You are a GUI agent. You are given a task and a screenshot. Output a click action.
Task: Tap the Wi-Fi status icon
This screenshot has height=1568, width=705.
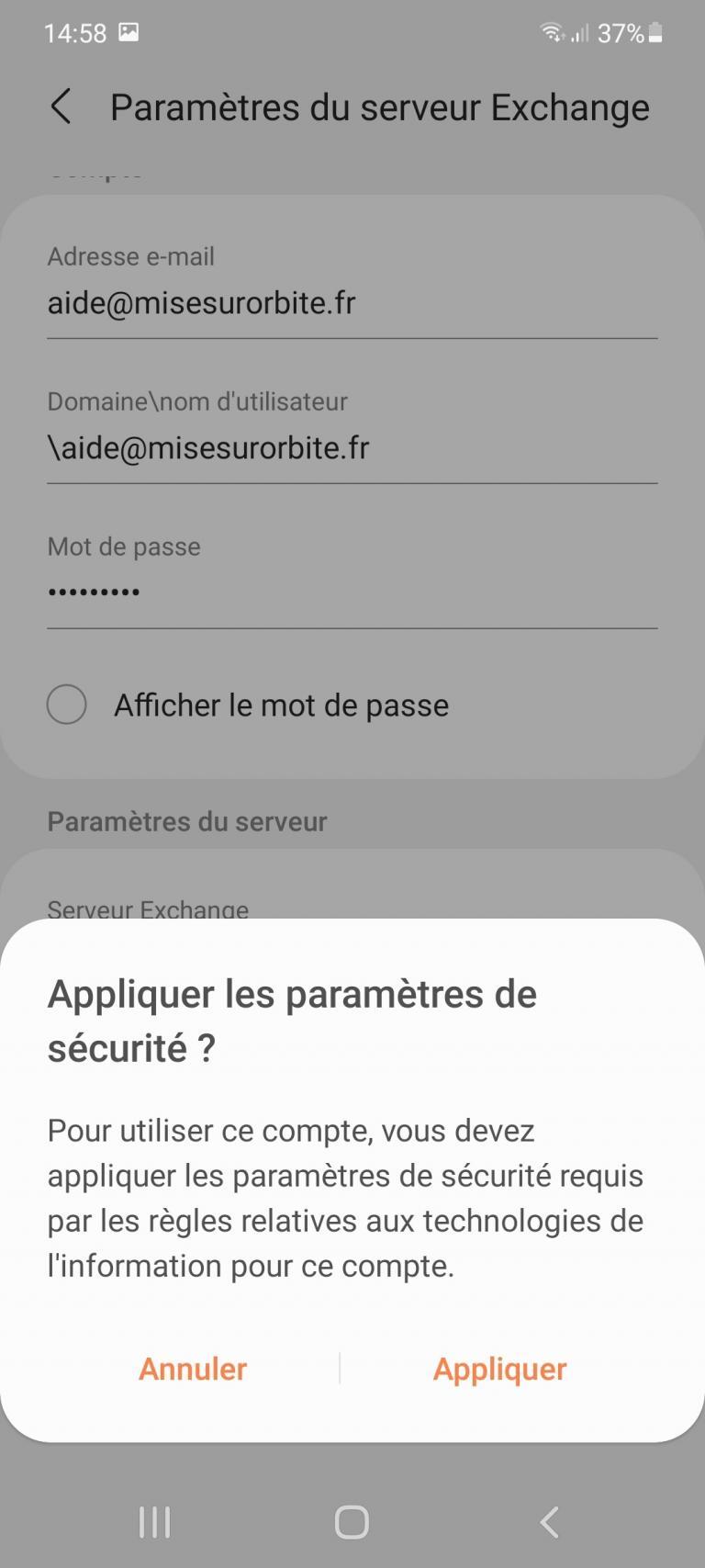tap(552, 31)
